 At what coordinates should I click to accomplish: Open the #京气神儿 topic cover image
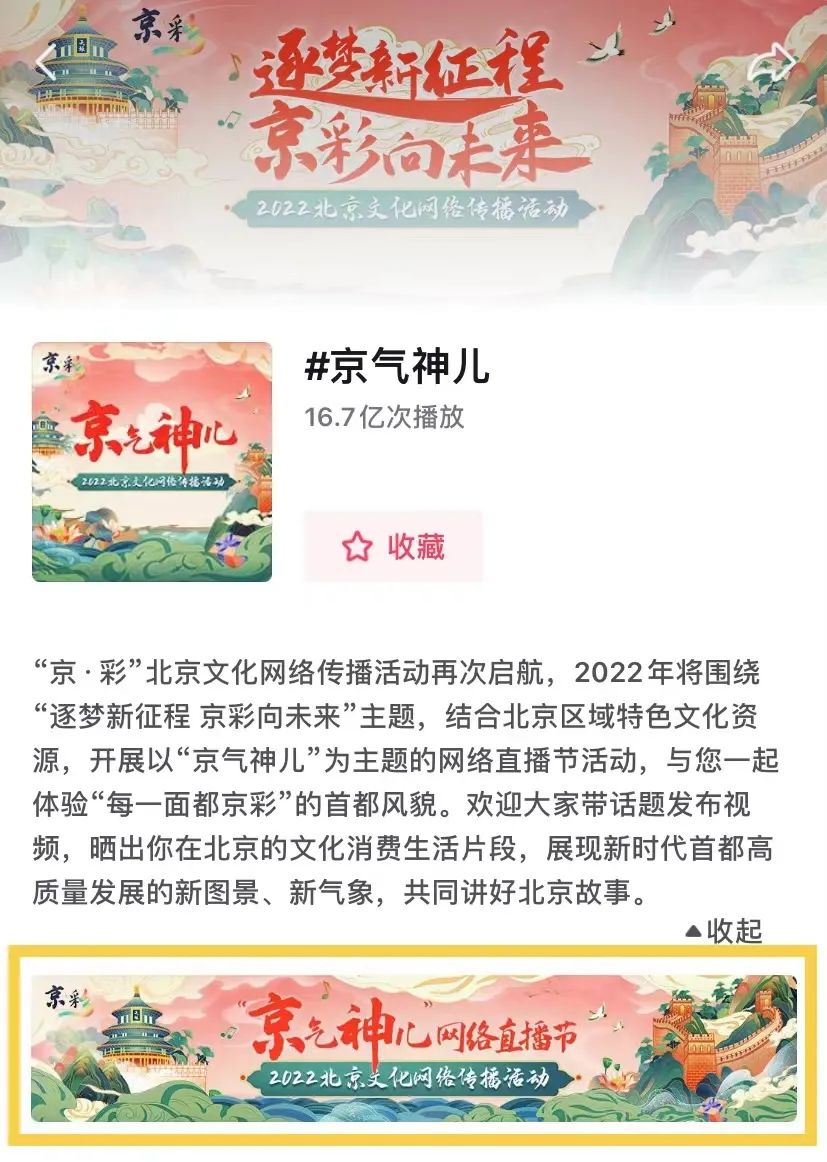point(152,462)
